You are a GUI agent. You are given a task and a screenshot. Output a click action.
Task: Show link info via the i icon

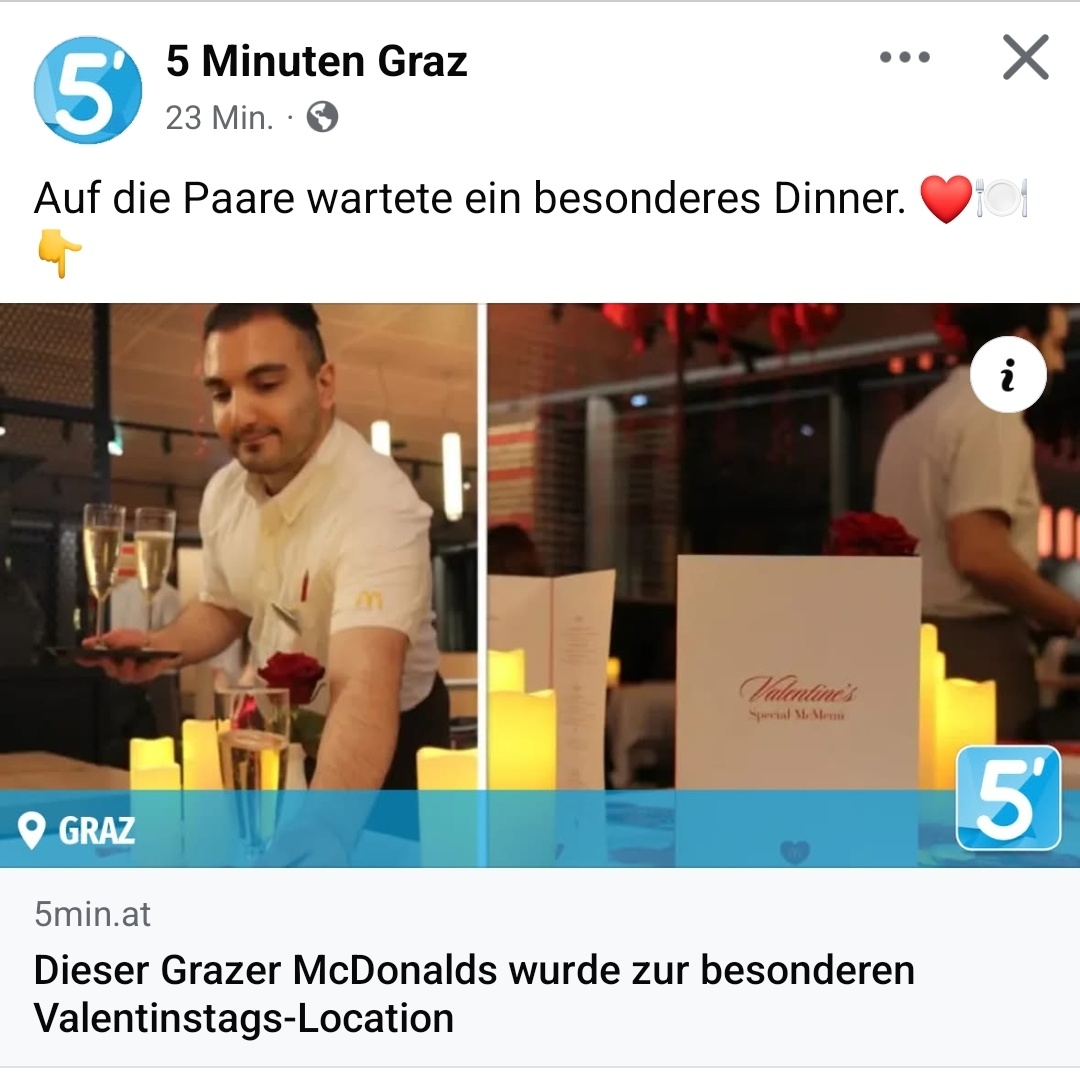[x=1007, y=378]
